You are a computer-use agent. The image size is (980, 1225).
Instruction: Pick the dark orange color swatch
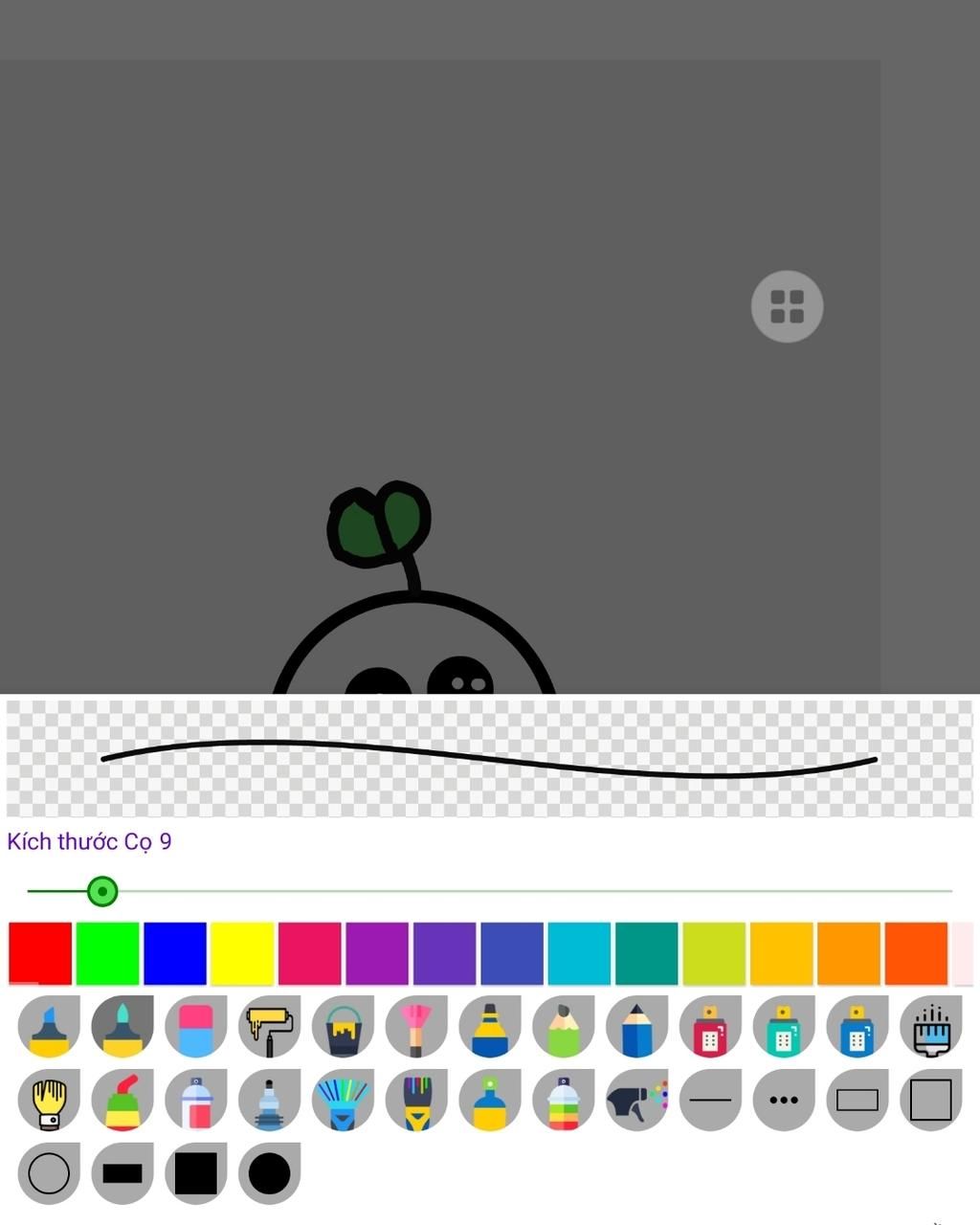coord(916,953)
